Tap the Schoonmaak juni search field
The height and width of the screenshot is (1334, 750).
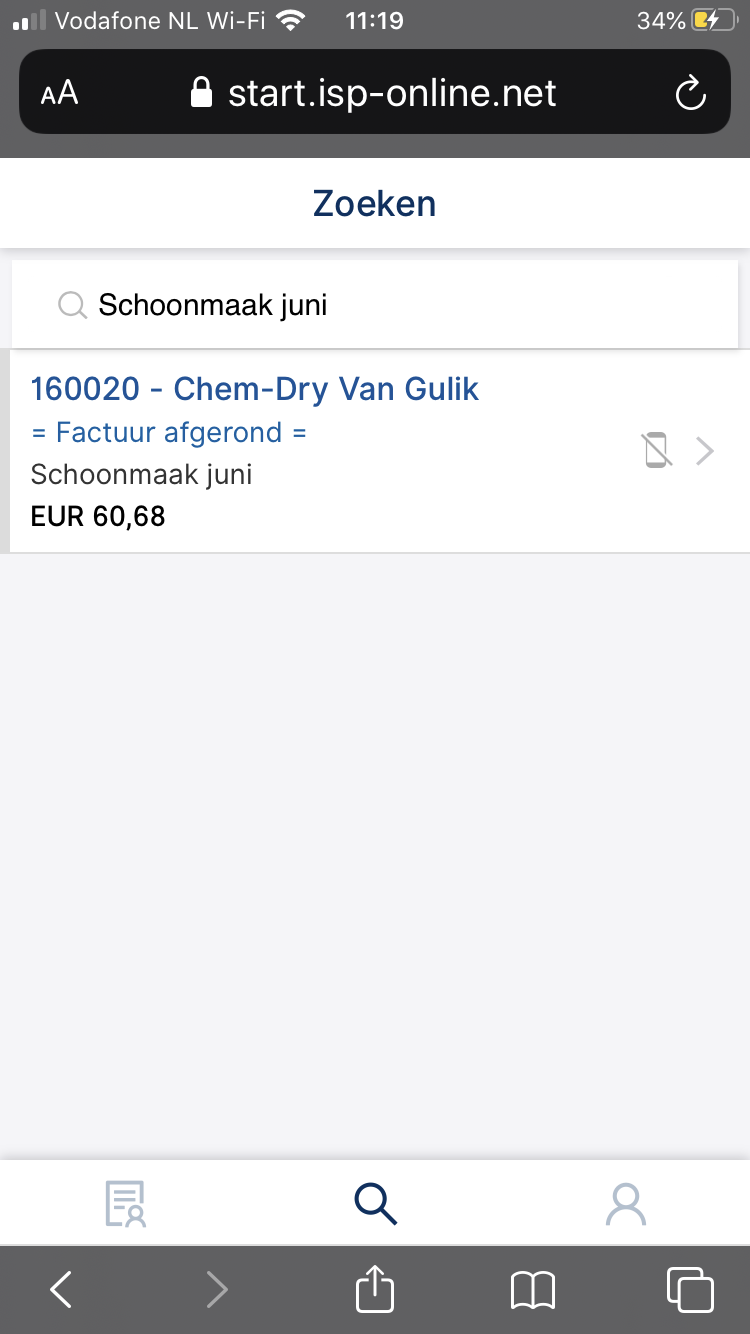(x=374, y=305)
